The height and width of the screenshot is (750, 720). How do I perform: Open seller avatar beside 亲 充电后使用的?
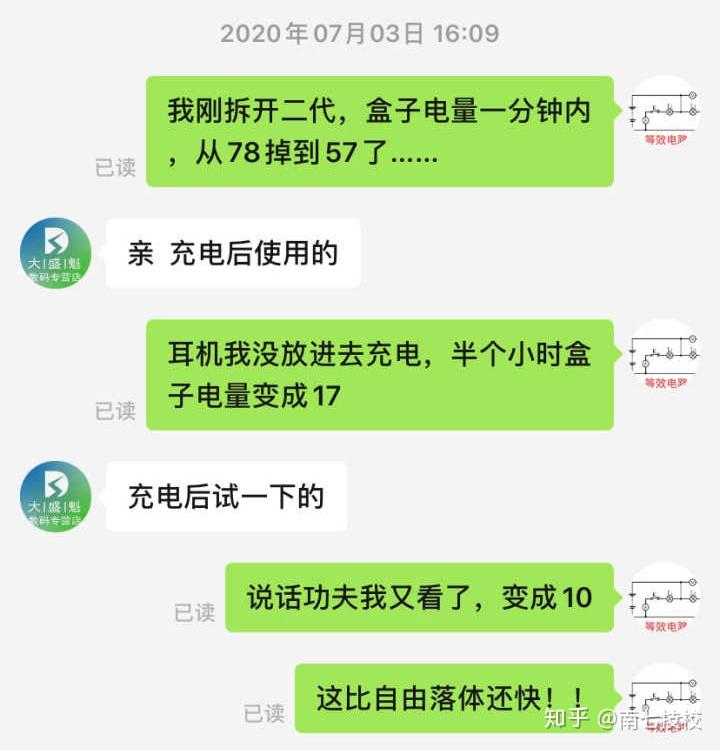pos(56,253)
